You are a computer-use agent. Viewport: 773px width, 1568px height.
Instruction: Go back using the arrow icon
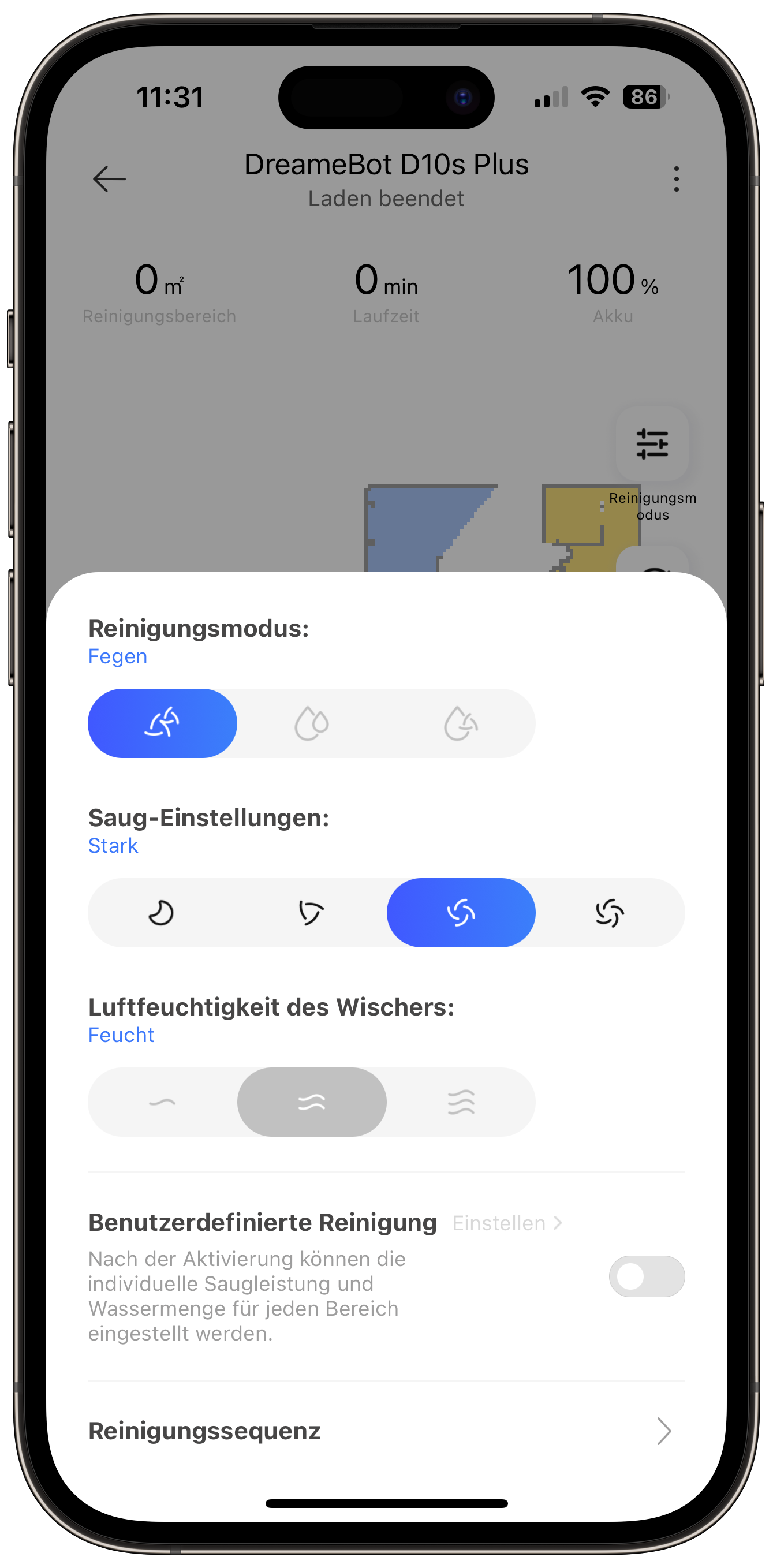coord(110,180)
